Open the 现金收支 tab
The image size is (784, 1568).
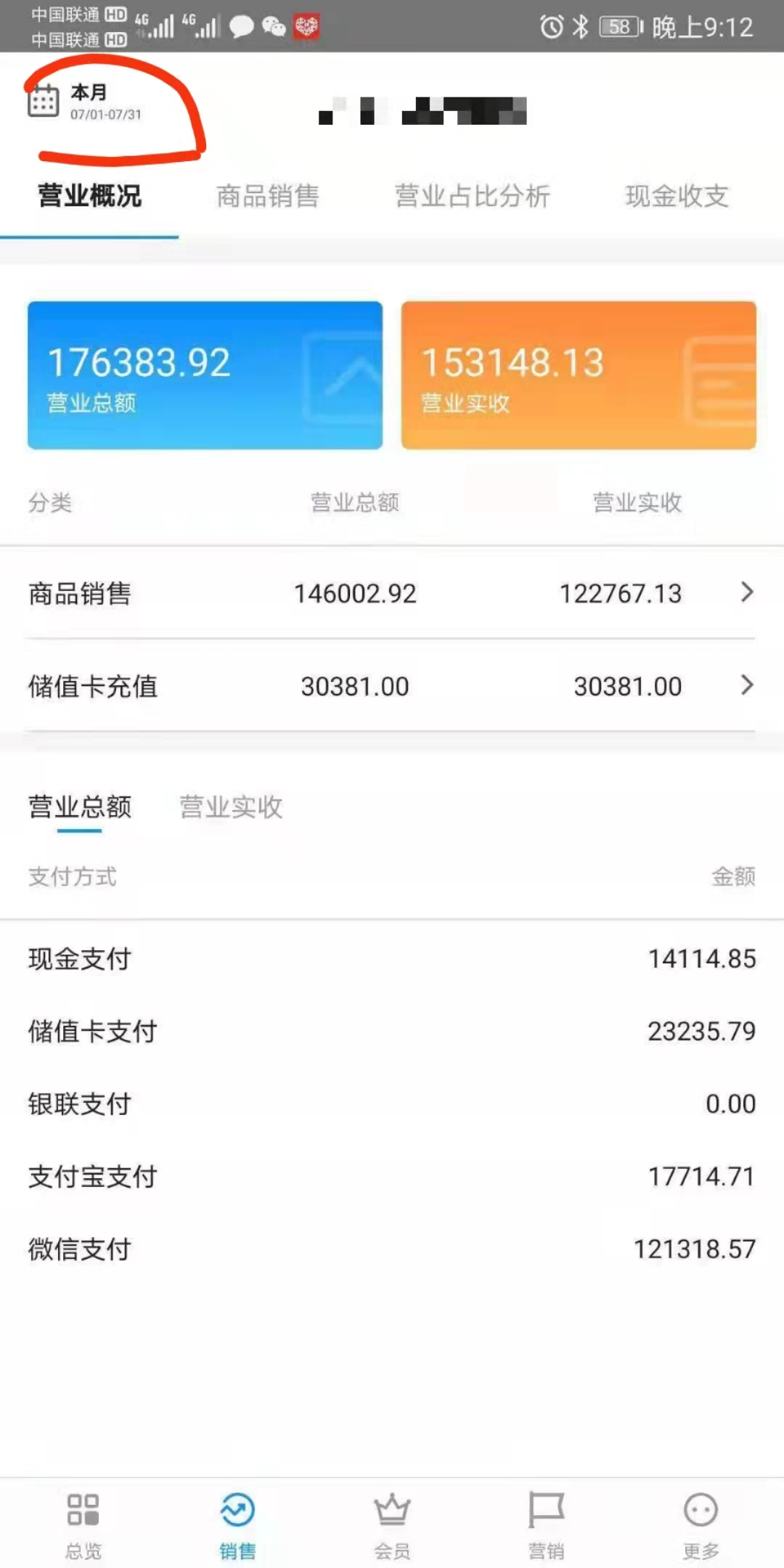click(677, 196)
